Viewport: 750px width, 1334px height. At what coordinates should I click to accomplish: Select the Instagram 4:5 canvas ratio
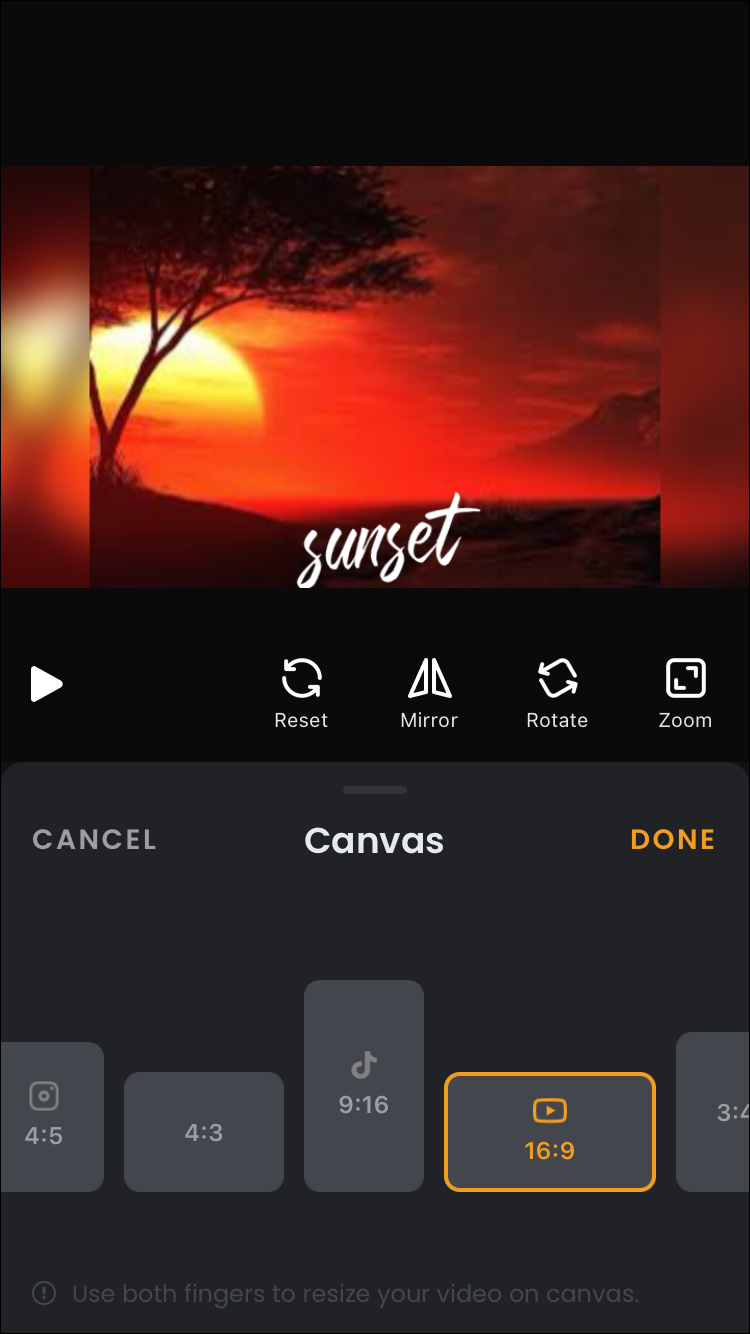click(48, 1116)
